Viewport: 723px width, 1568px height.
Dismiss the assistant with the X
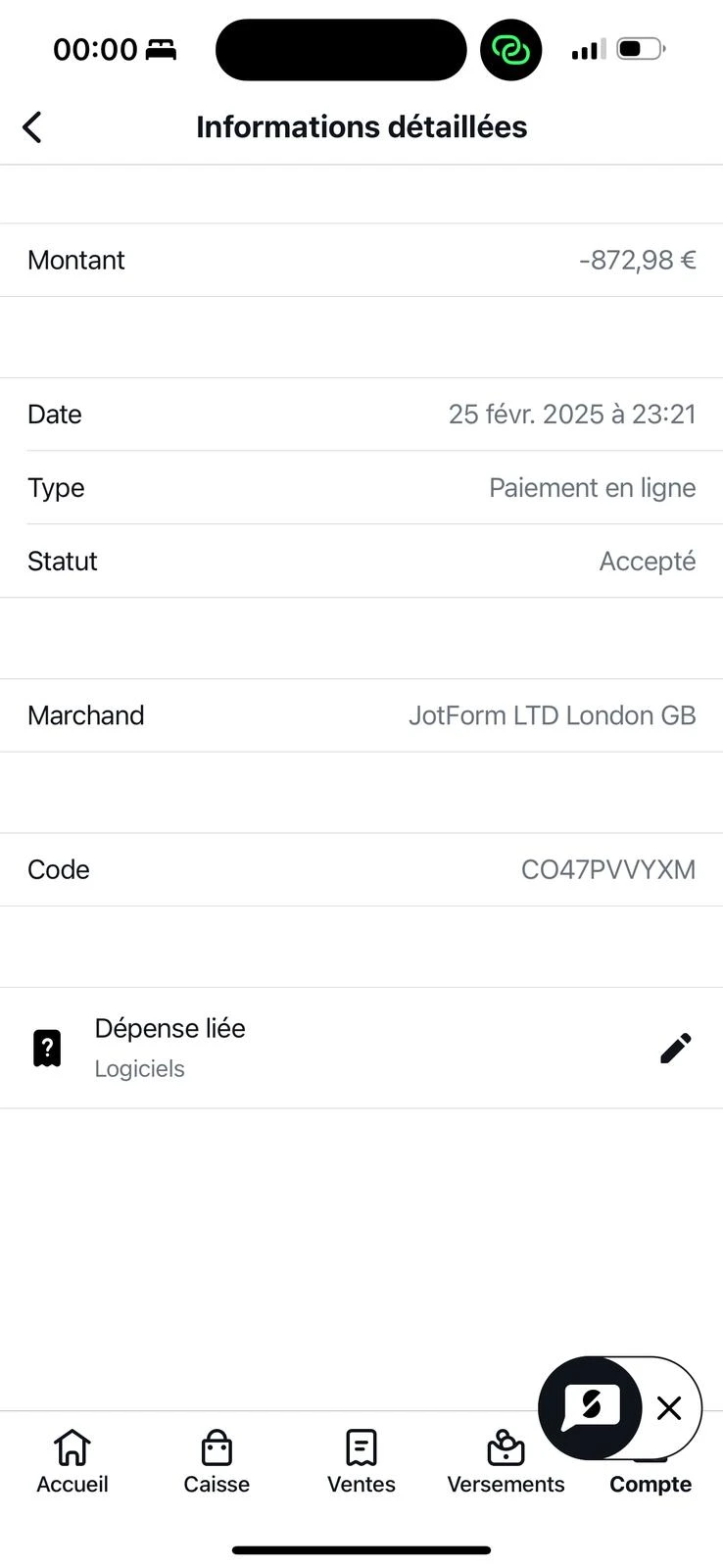click(x=669, y=1407)
